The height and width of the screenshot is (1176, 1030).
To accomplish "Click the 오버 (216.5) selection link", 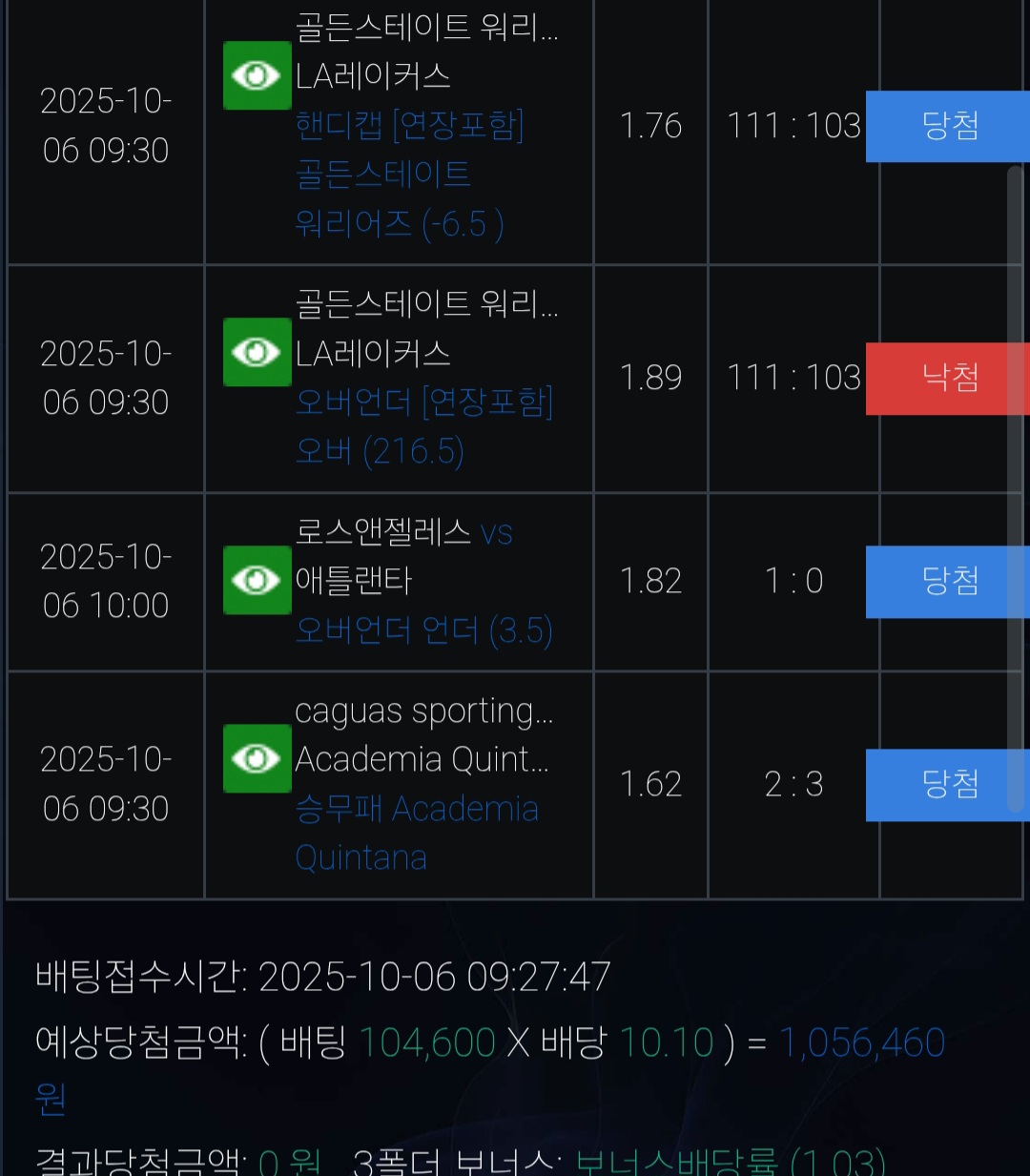I will 379,451.
